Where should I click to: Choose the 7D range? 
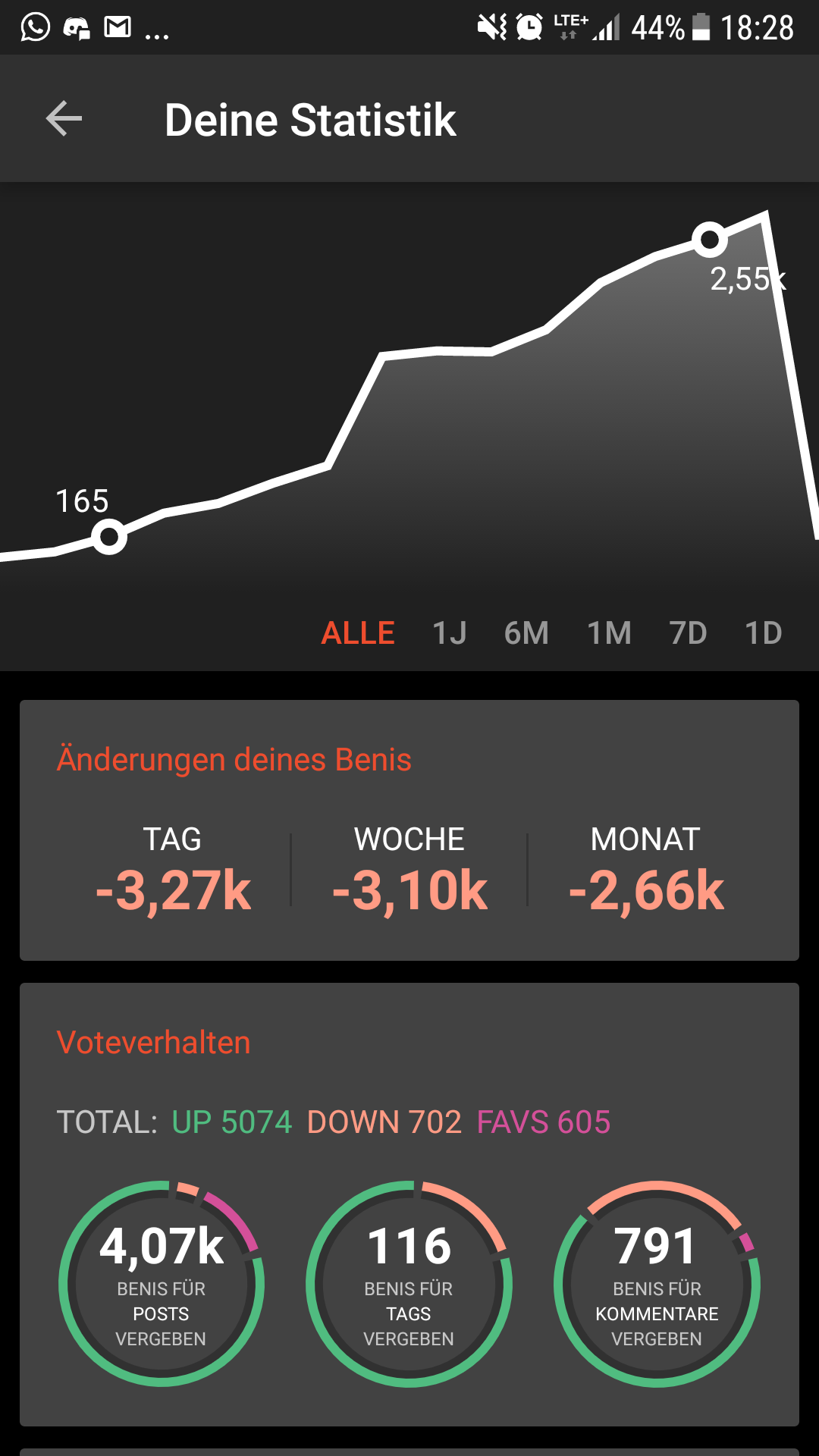tap(688, 633)
